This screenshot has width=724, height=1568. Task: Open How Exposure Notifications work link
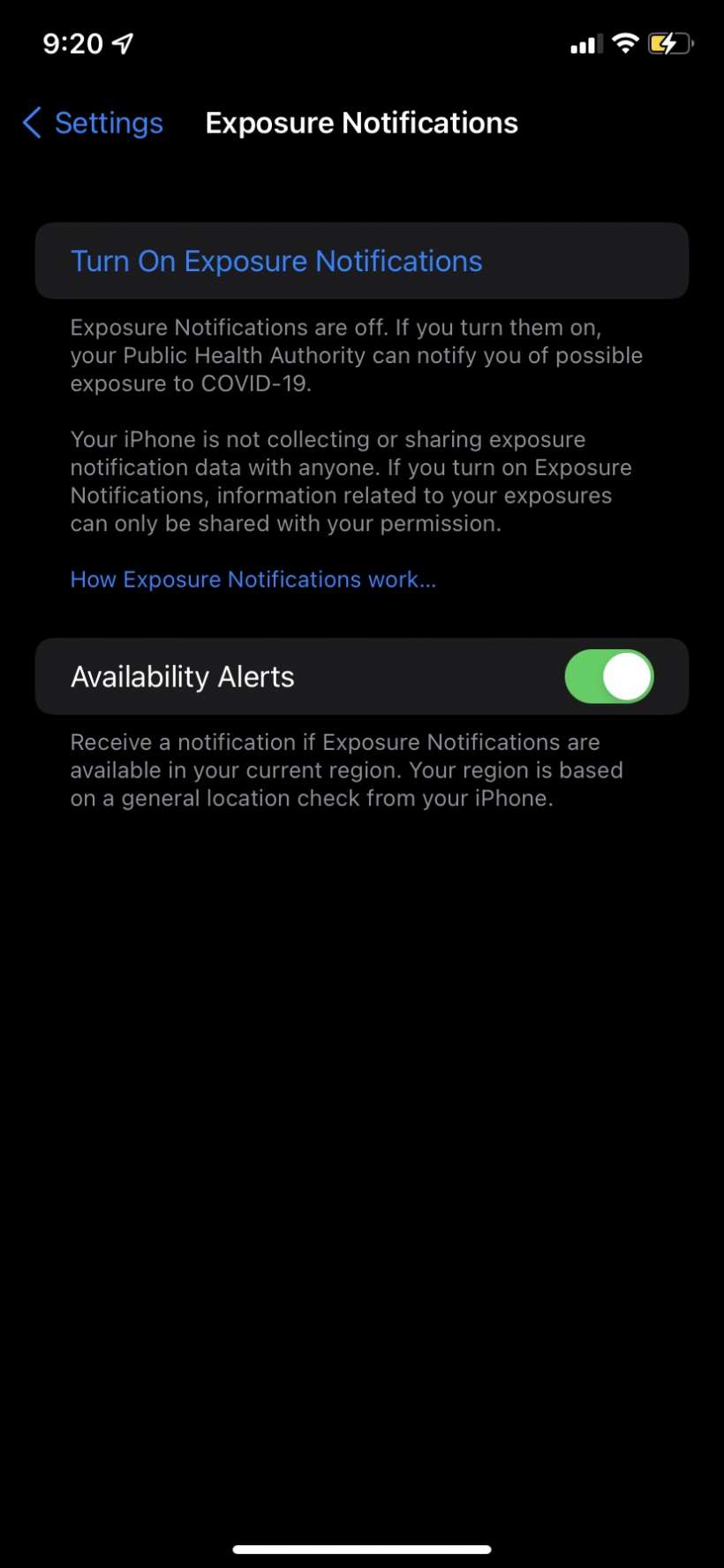click(253, 579)
